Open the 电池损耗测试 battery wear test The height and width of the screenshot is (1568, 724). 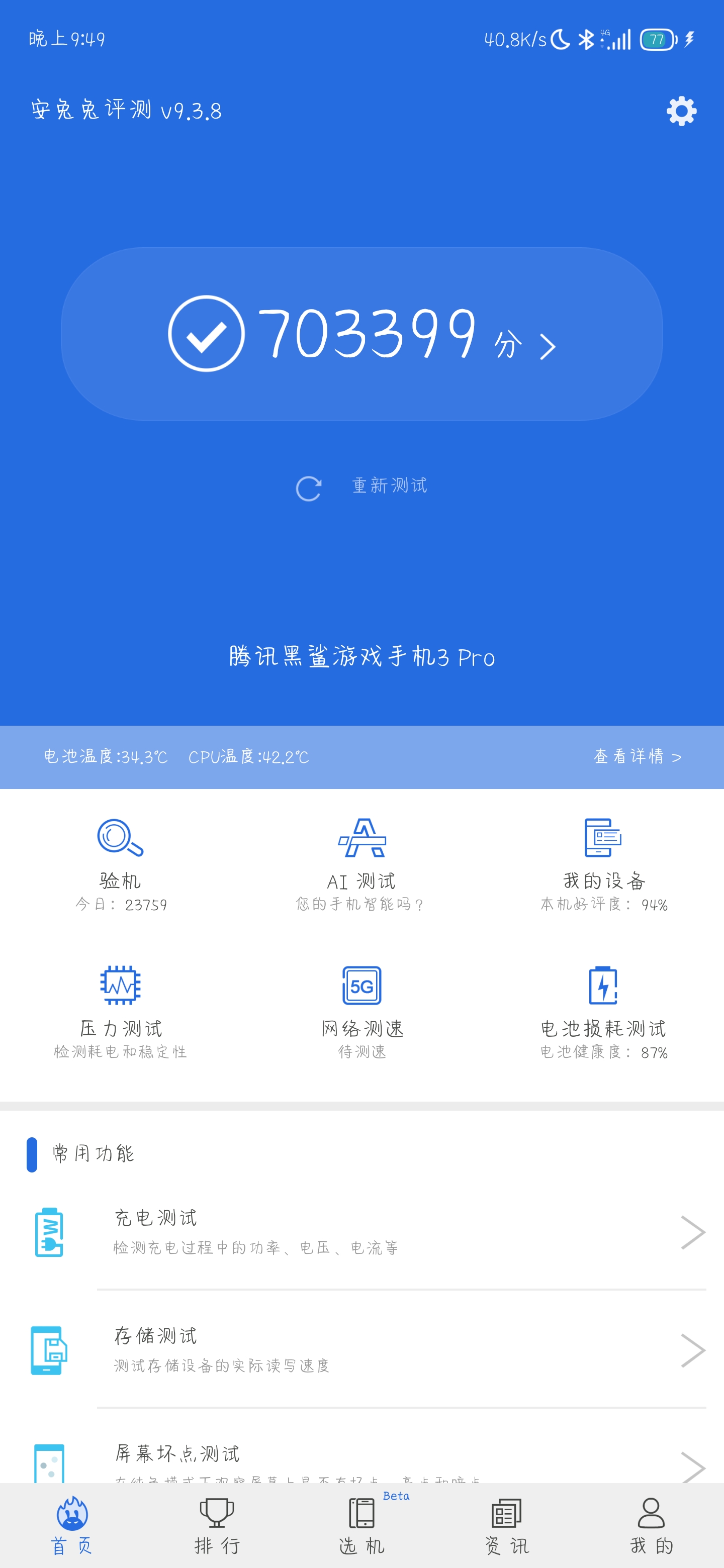[x=603, y=1012]
